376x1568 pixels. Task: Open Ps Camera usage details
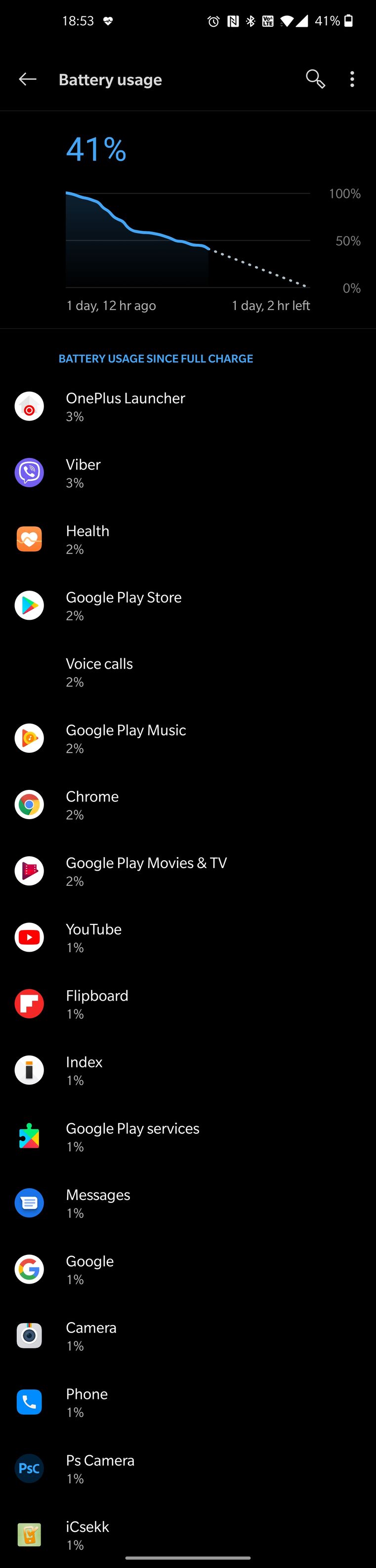tap(100, 1468)
